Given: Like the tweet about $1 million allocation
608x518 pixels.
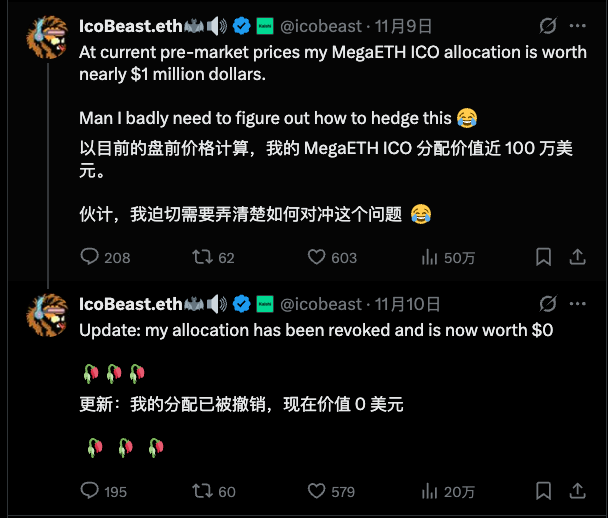Looking at the screenshot, I should coord(317,257).
